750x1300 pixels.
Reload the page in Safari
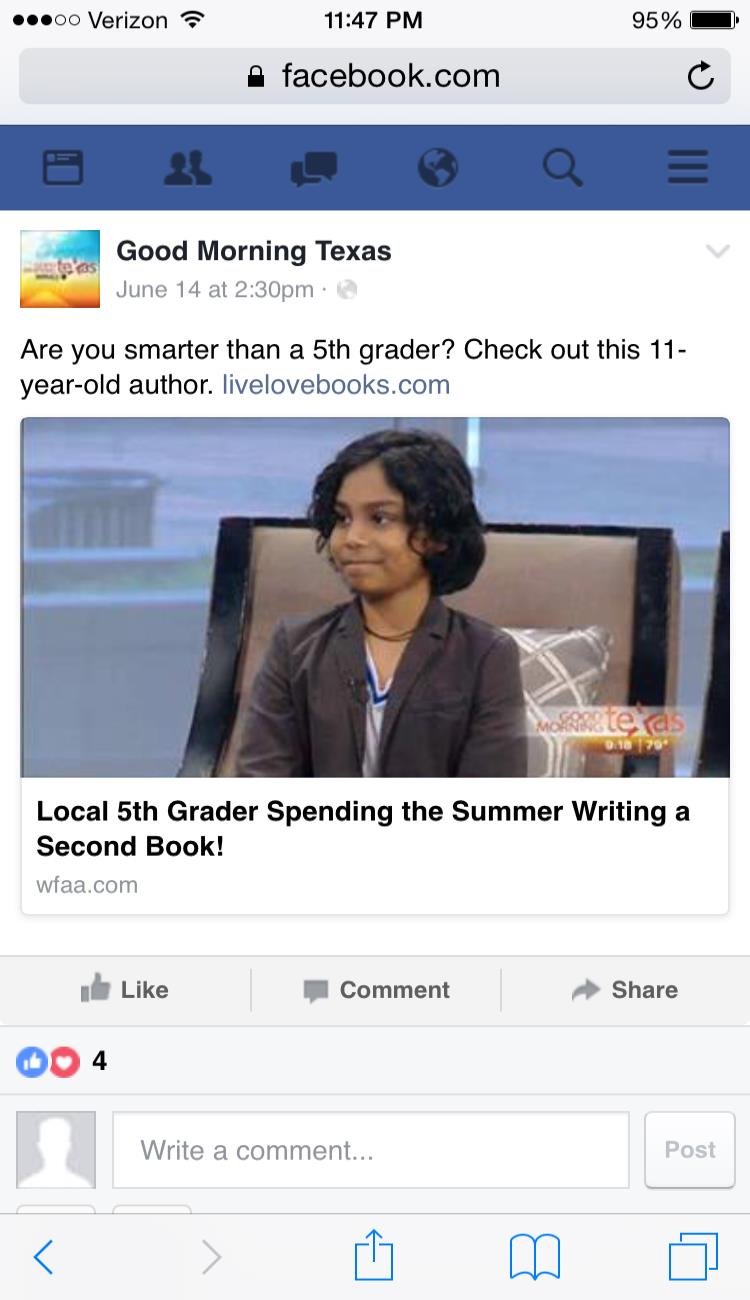coord(701,76)
